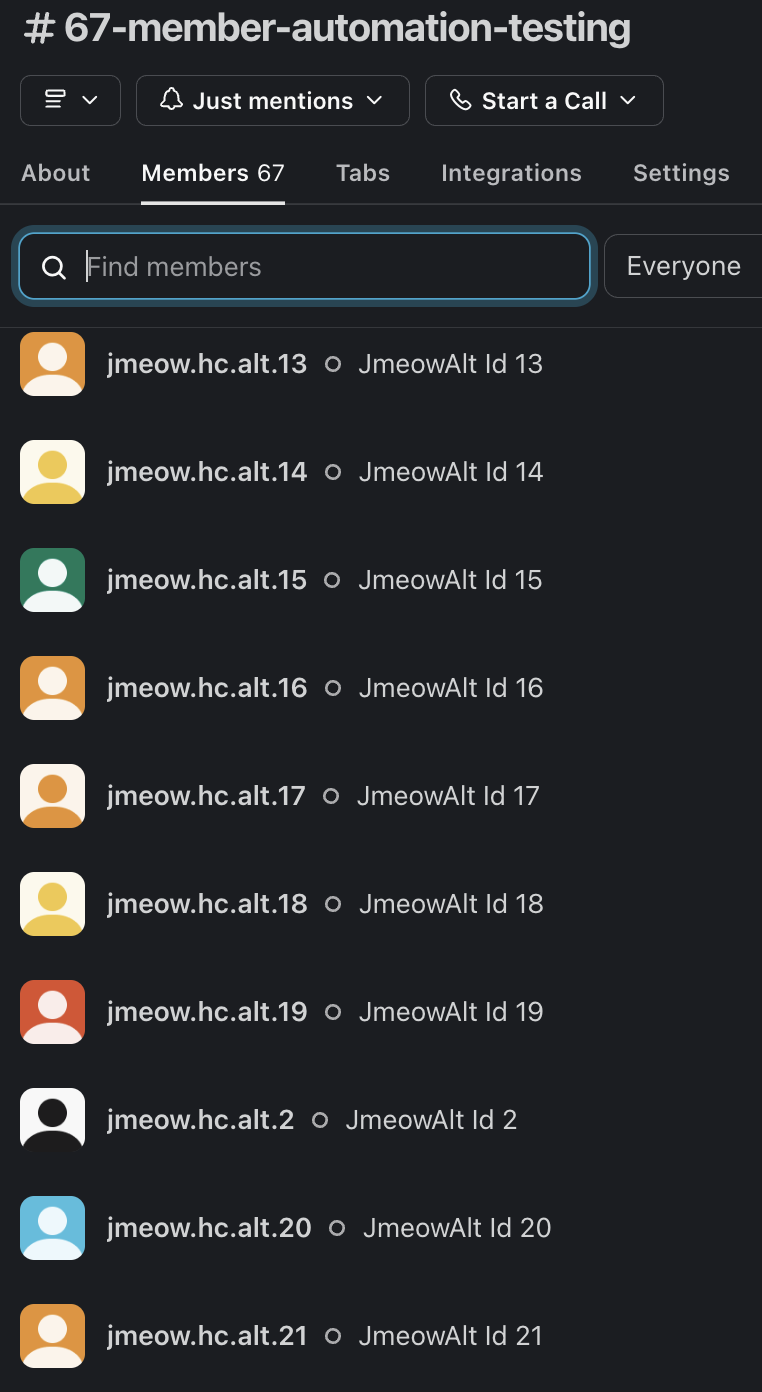Go to the Settings tab
Viewport: 762px width, 1392px height.
coord(681,173)
